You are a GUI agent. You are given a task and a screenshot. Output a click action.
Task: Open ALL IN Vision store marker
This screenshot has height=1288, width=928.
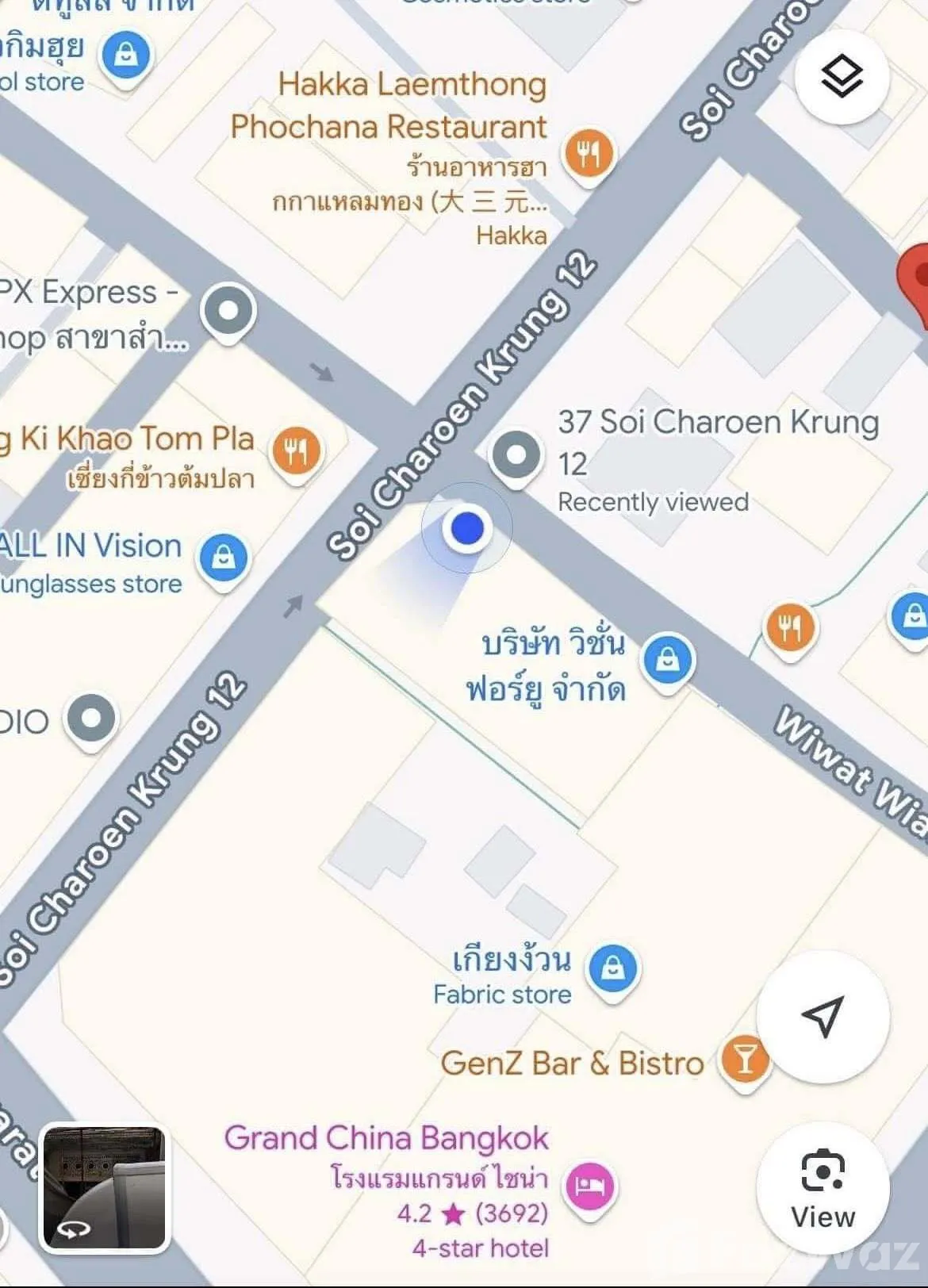click(224, 558)
